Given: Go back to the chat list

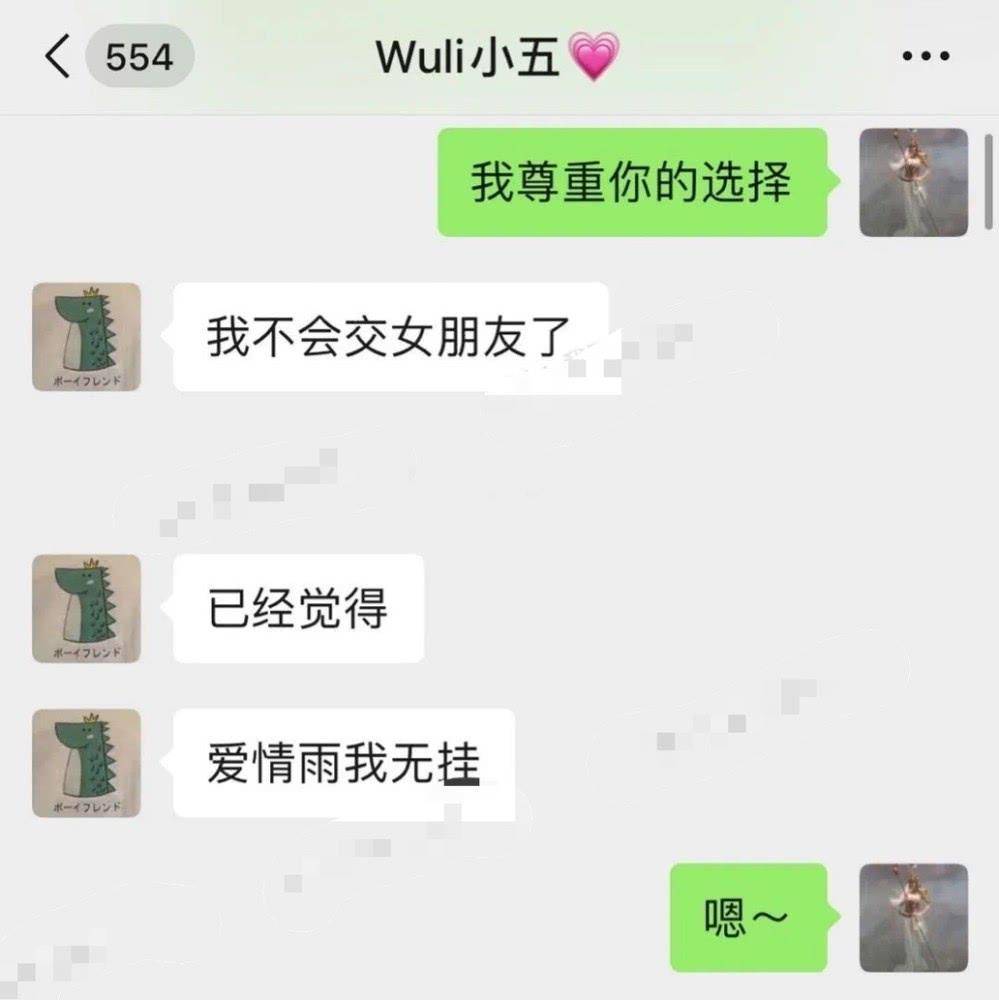Looking at the screenshot, I should click(58, 58).
